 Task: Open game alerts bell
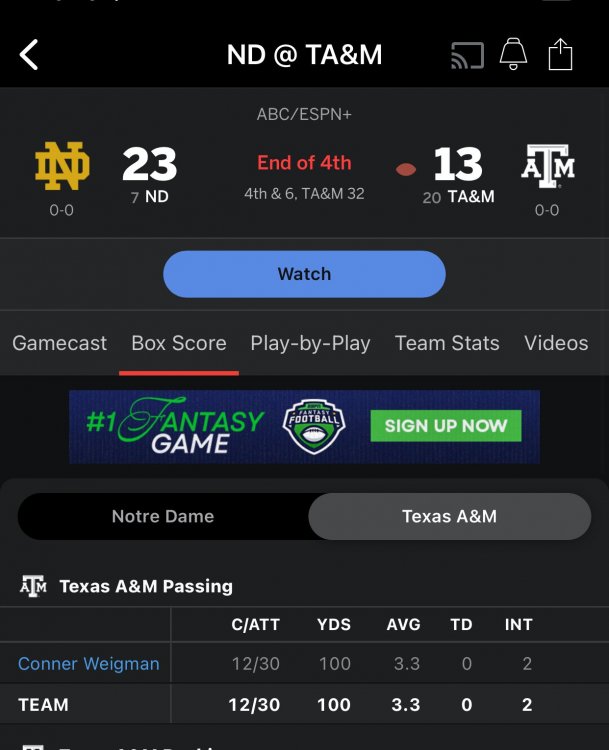point(513,54)
